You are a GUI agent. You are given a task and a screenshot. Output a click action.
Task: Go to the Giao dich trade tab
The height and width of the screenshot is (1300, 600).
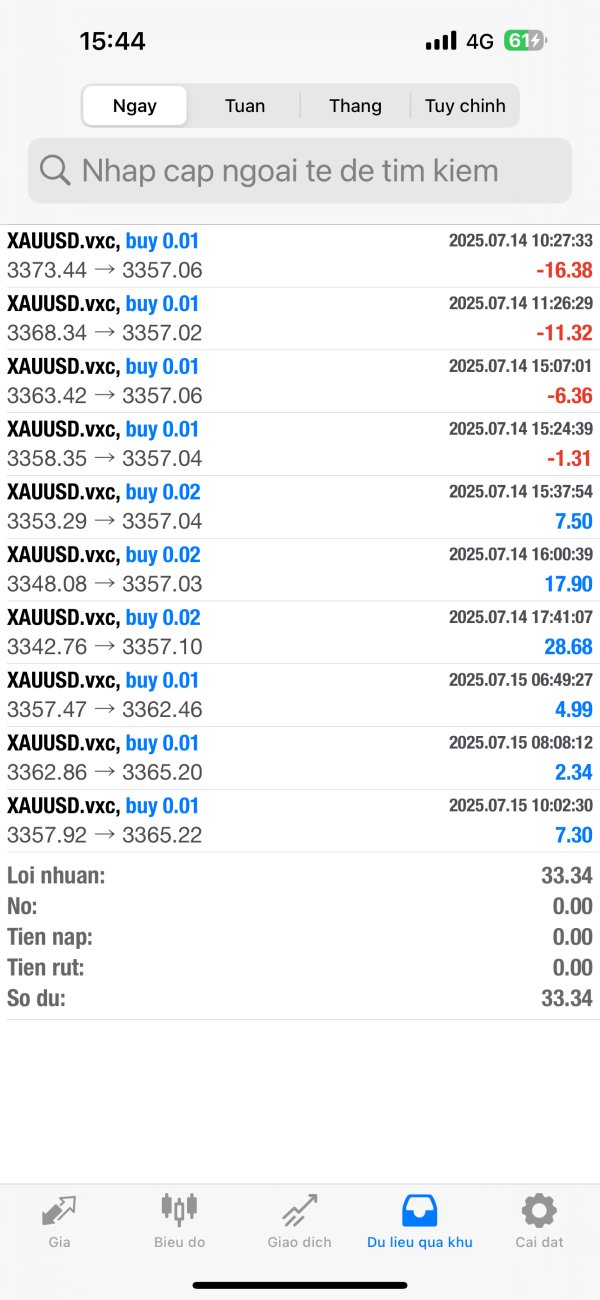pos(299,1220)
